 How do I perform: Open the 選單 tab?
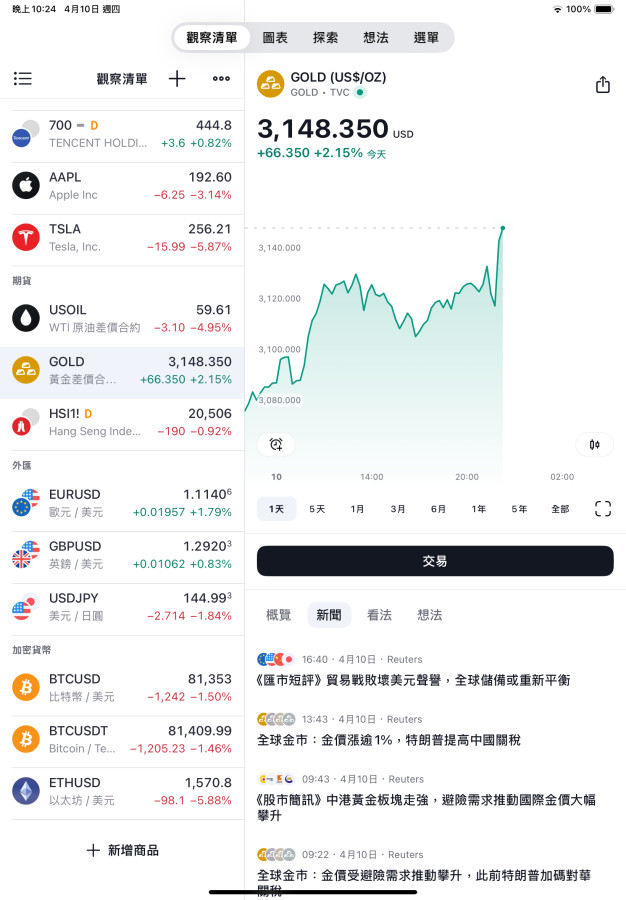click(x=426, y=38)
